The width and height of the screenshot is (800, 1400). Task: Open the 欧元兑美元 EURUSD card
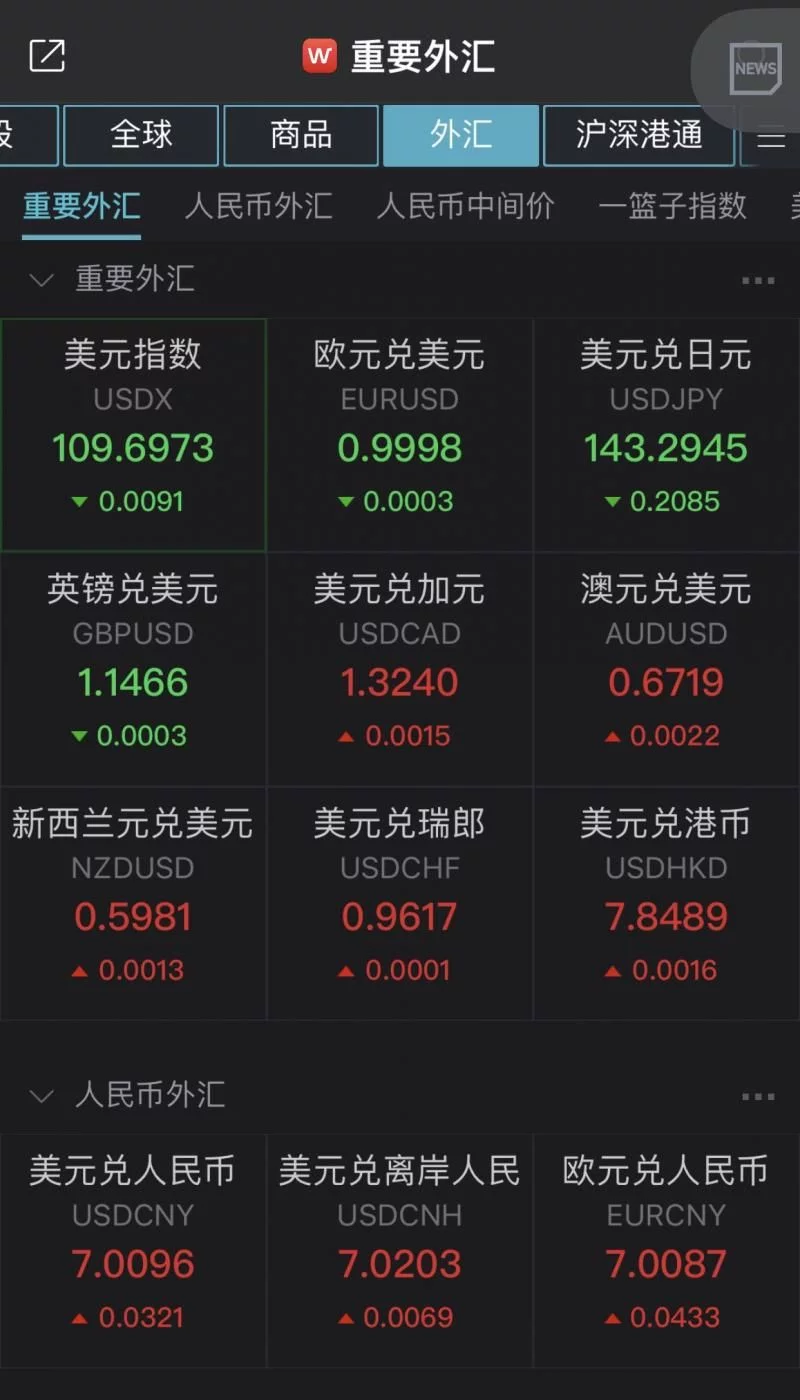(x=399, y=434)
